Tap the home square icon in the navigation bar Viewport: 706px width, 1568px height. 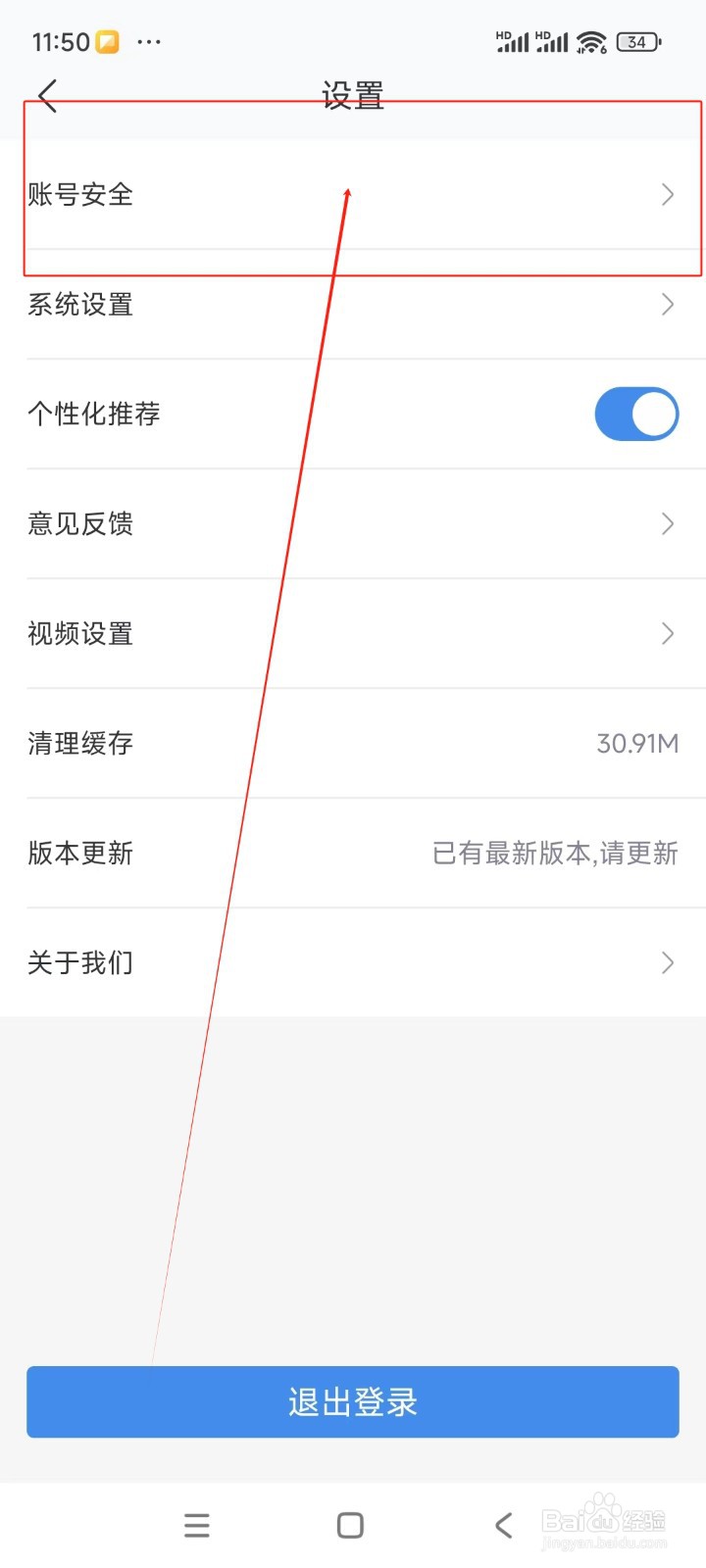349,1525
